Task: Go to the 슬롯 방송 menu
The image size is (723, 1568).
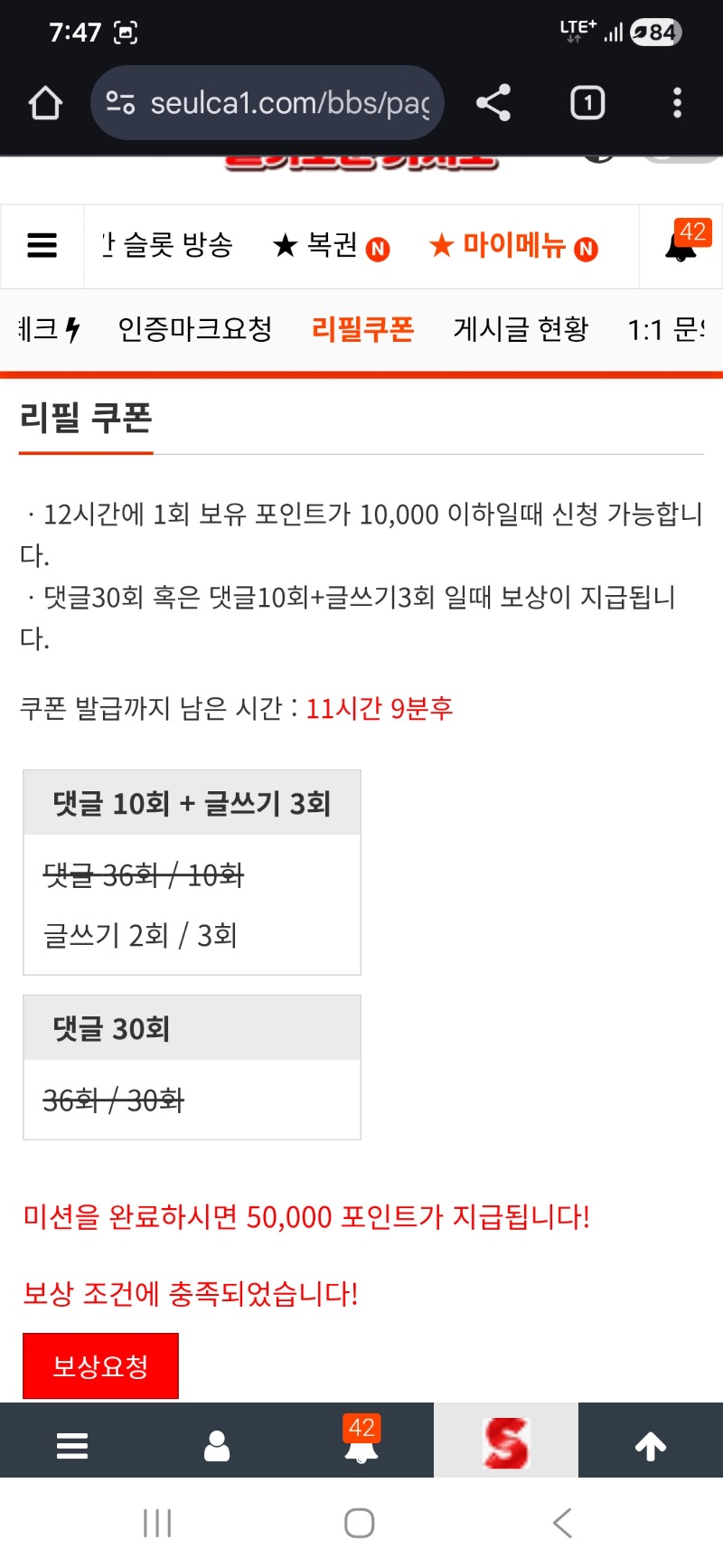Action: pos(170,245)
